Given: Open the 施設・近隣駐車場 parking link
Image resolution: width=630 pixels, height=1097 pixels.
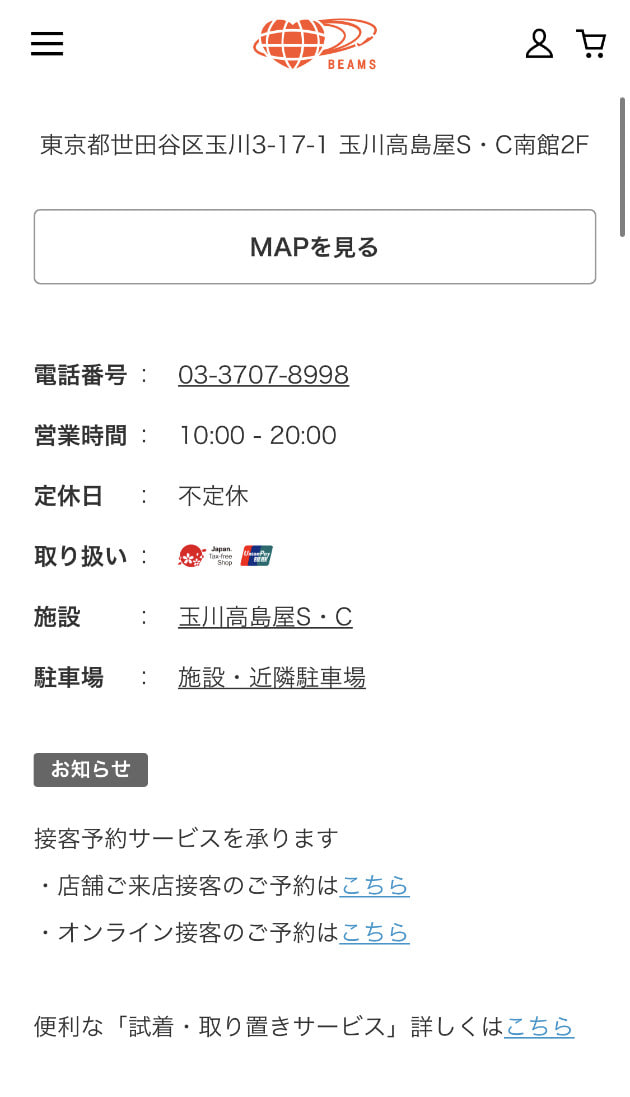Looking at the screenshot, I should (x=272, y=677).
